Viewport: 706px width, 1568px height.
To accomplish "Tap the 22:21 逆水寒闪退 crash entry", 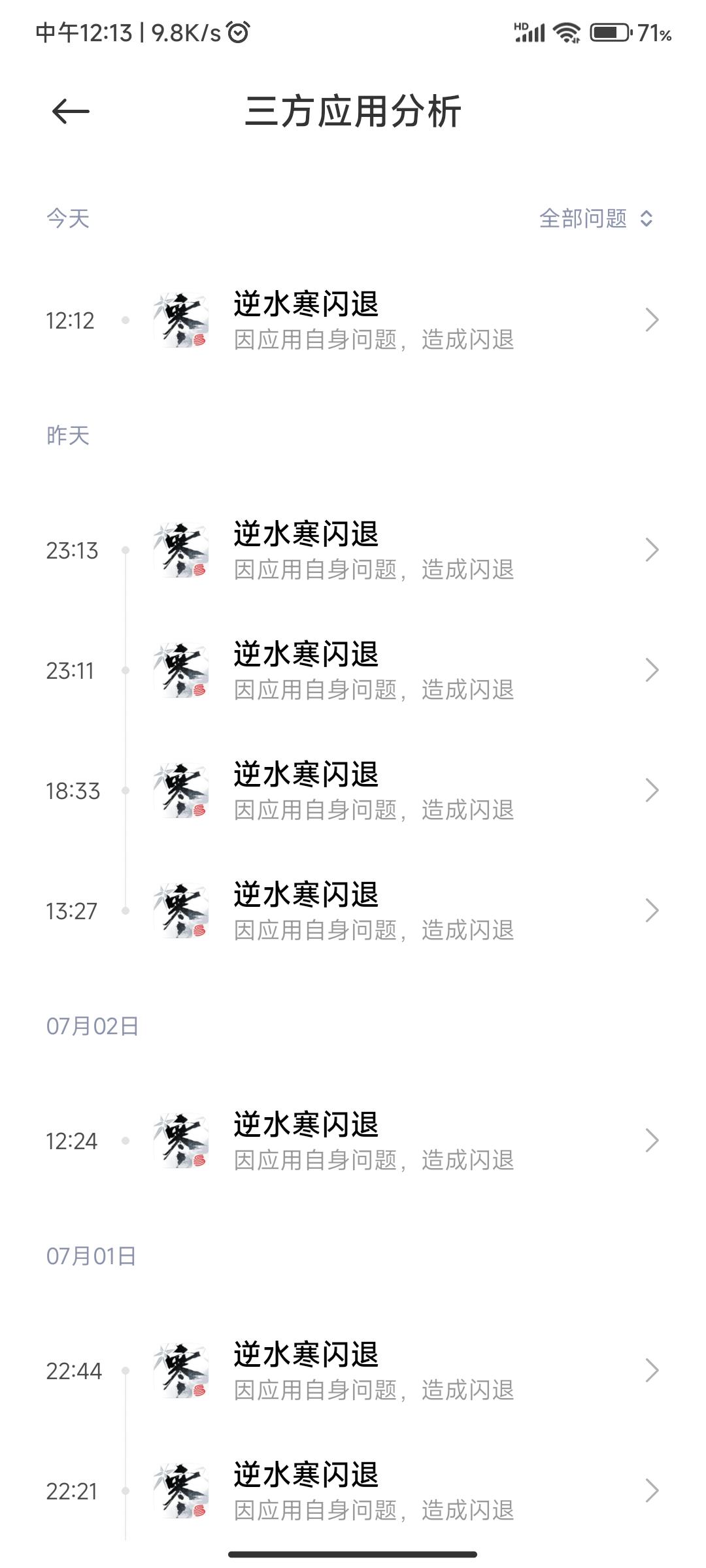I will (373, 1491).
